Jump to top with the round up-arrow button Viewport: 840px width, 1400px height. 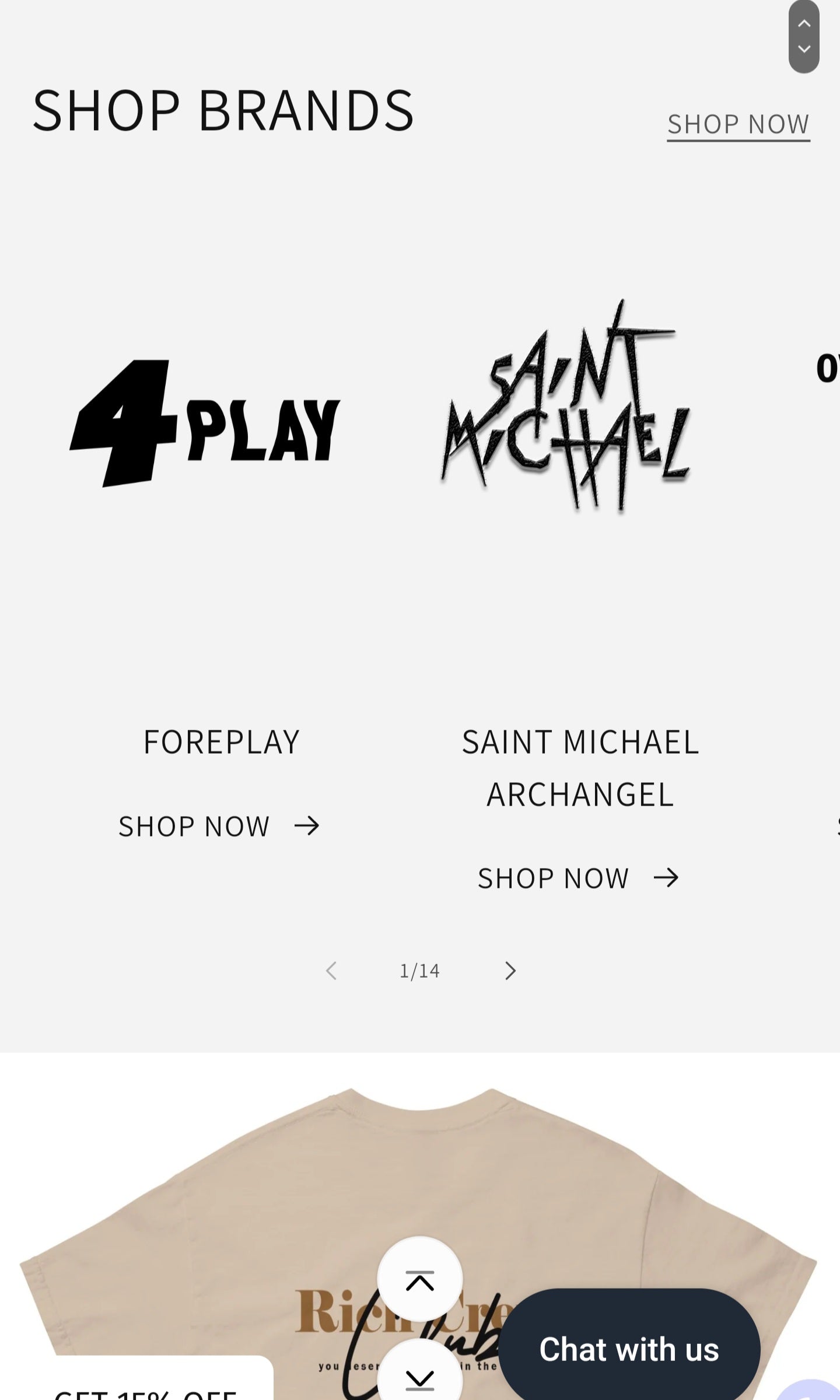coord(419,1280)
